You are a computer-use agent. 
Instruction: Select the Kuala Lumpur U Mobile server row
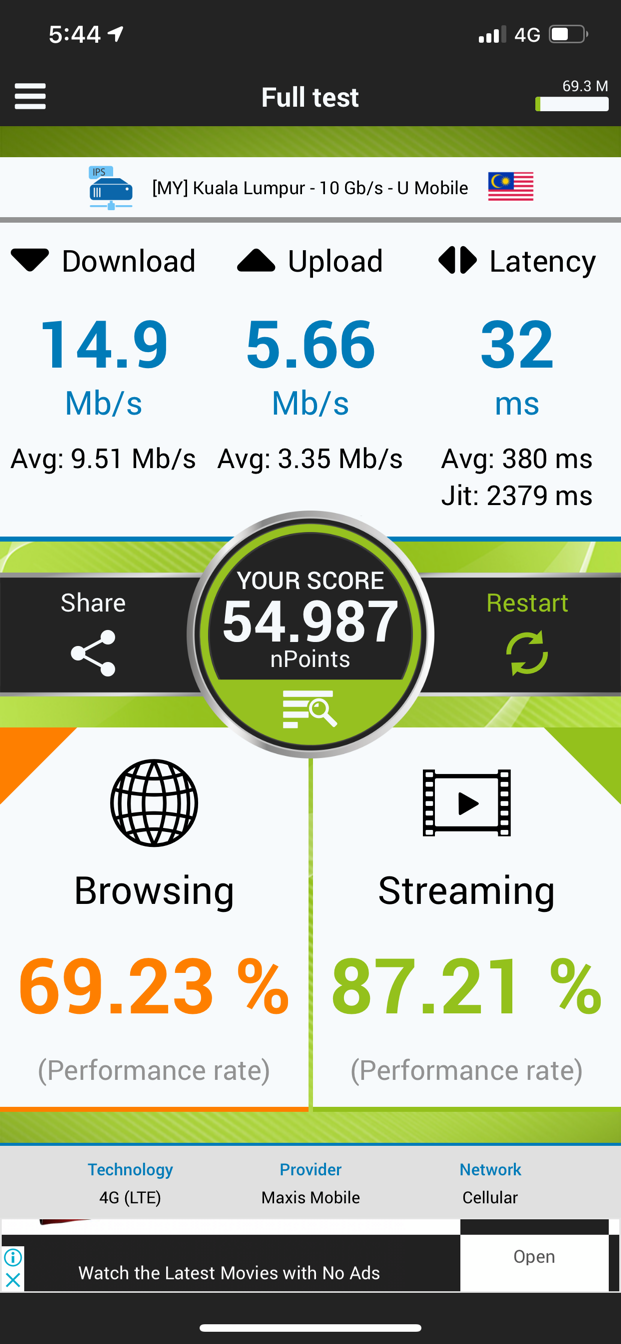(310, 187)
